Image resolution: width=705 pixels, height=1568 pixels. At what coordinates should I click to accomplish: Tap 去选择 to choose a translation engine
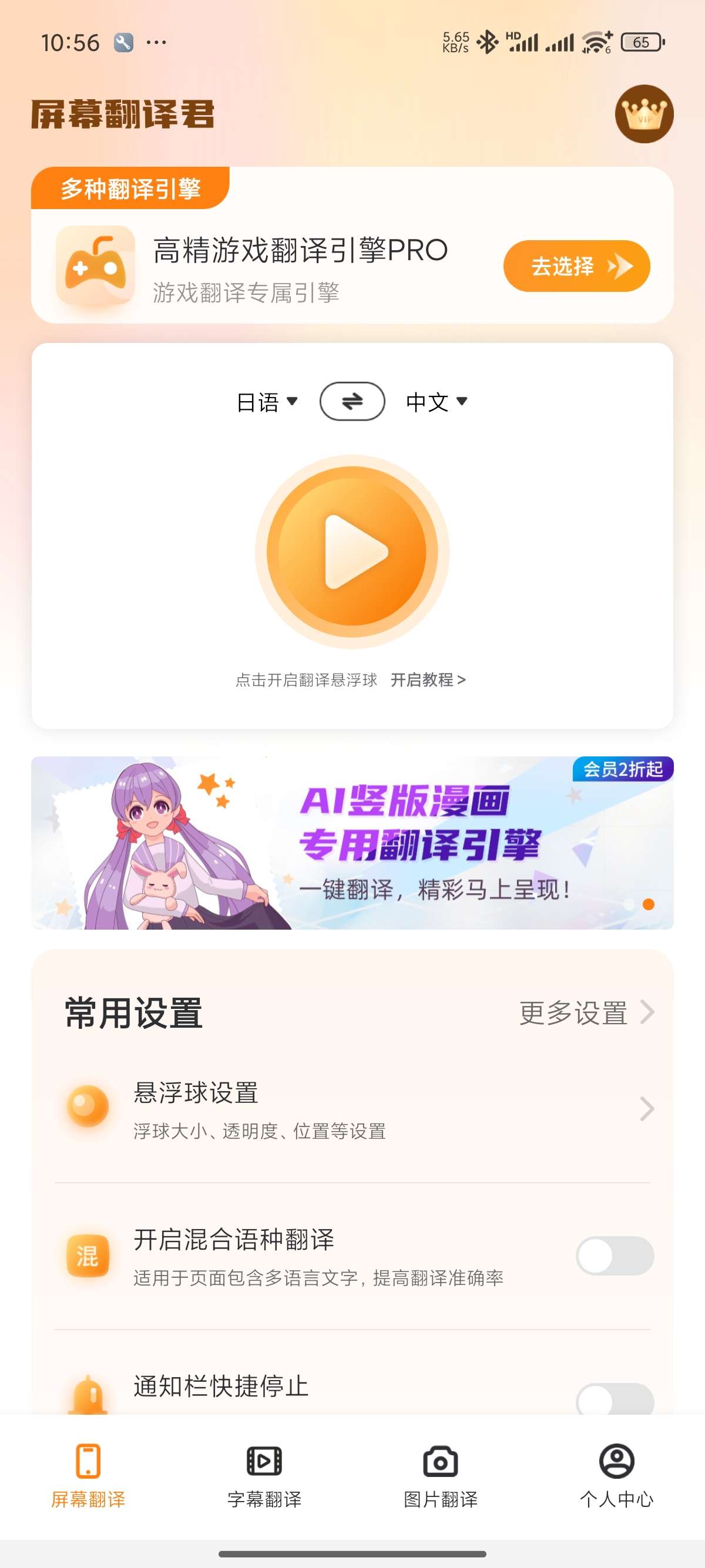pyautogui.click(x=576, y=266)
